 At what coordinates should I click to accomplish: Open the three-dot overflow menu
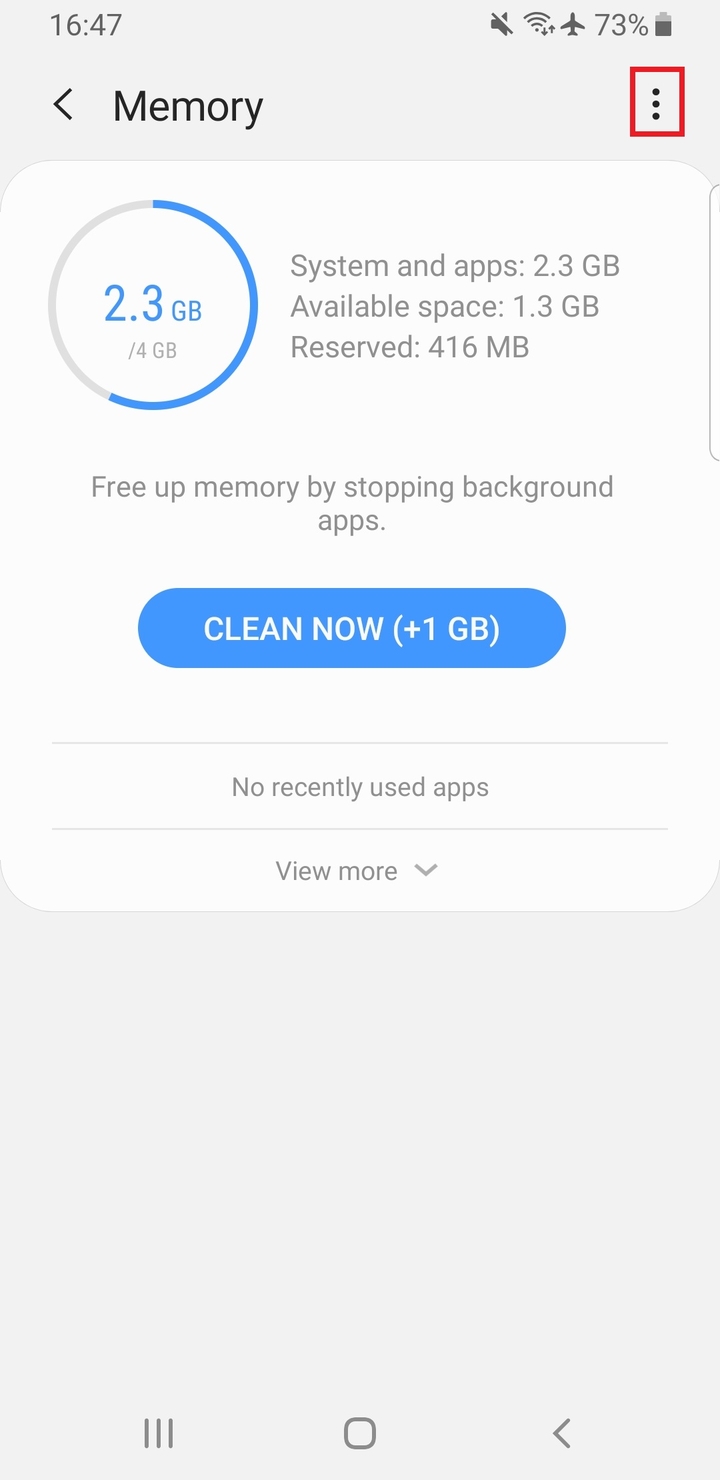tap(655, 103)
